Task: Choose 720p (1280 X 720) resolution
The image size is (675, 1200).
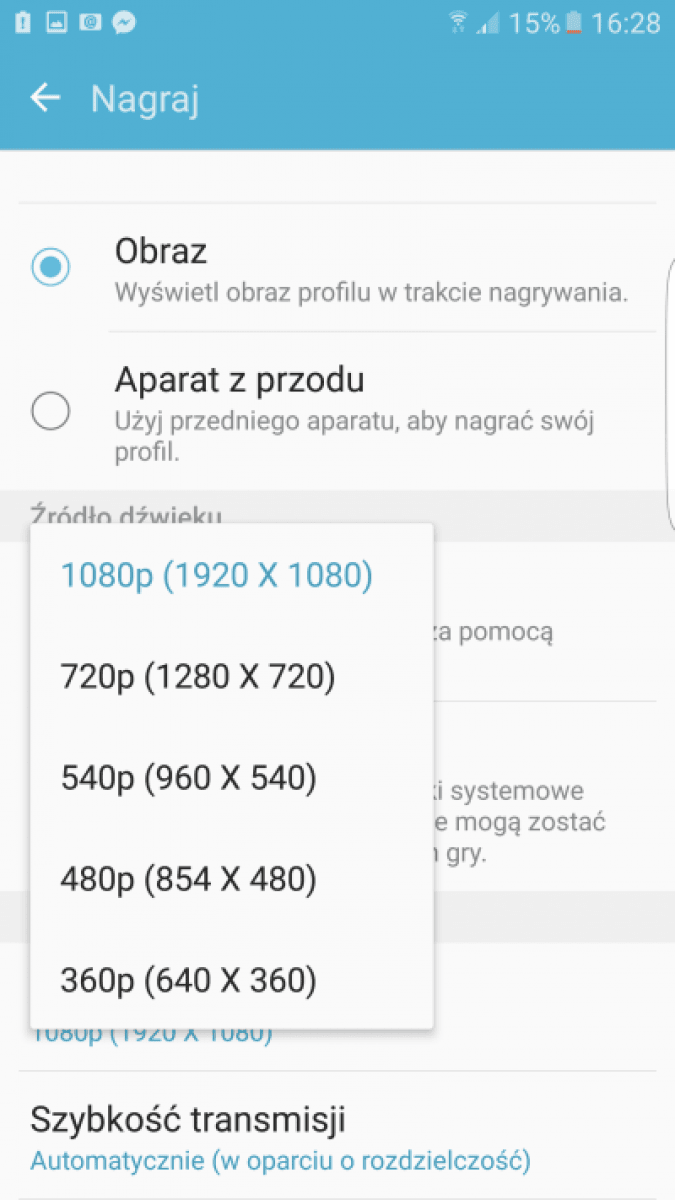Action: pos(232,677)
